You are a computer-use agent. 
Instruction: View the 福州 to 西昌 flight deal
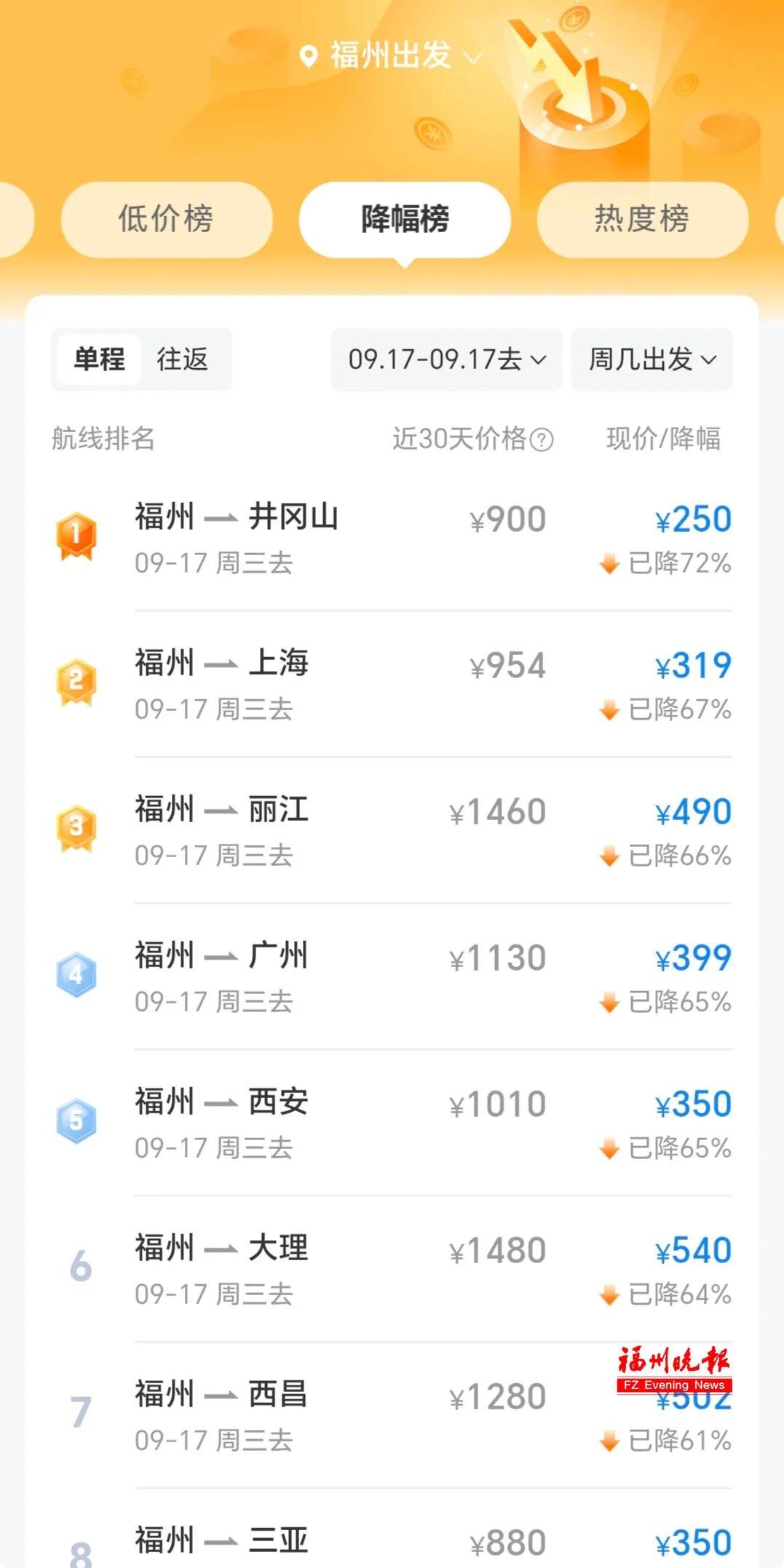pos(393,1416)
